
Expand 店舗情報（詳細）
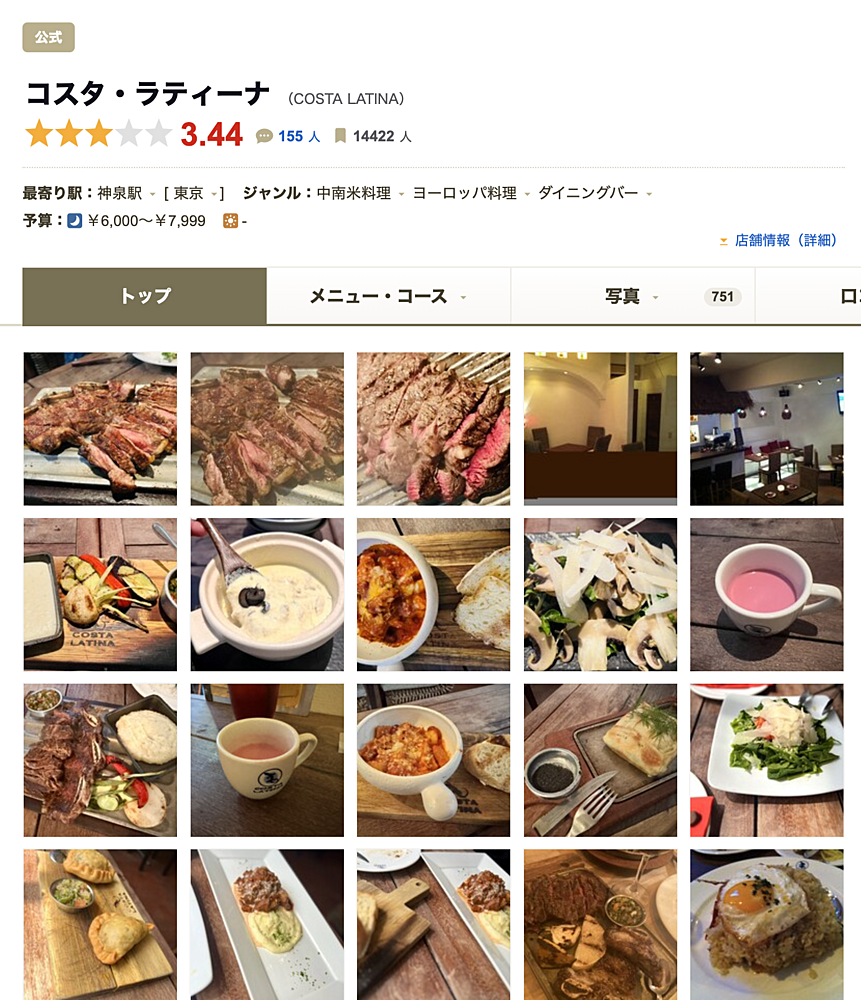coord(784,240)
